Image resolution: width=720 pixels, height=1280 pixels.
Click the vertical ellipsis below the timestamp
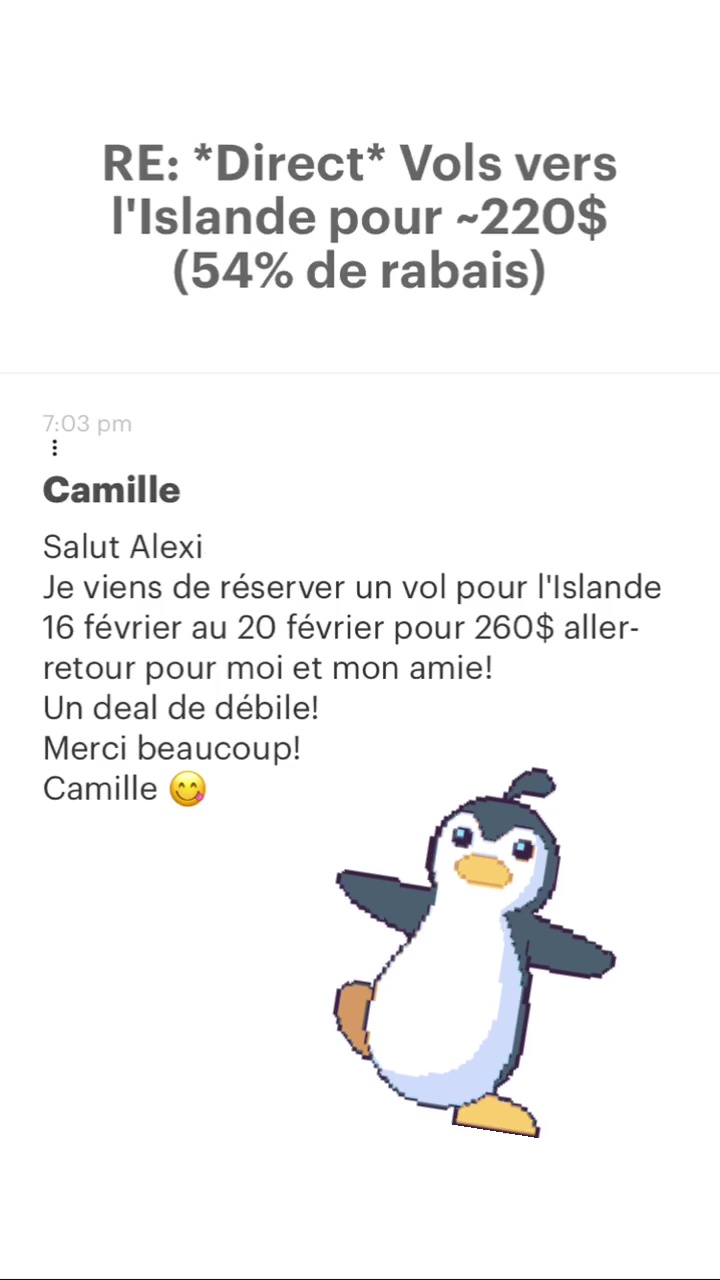pos(54,448)
